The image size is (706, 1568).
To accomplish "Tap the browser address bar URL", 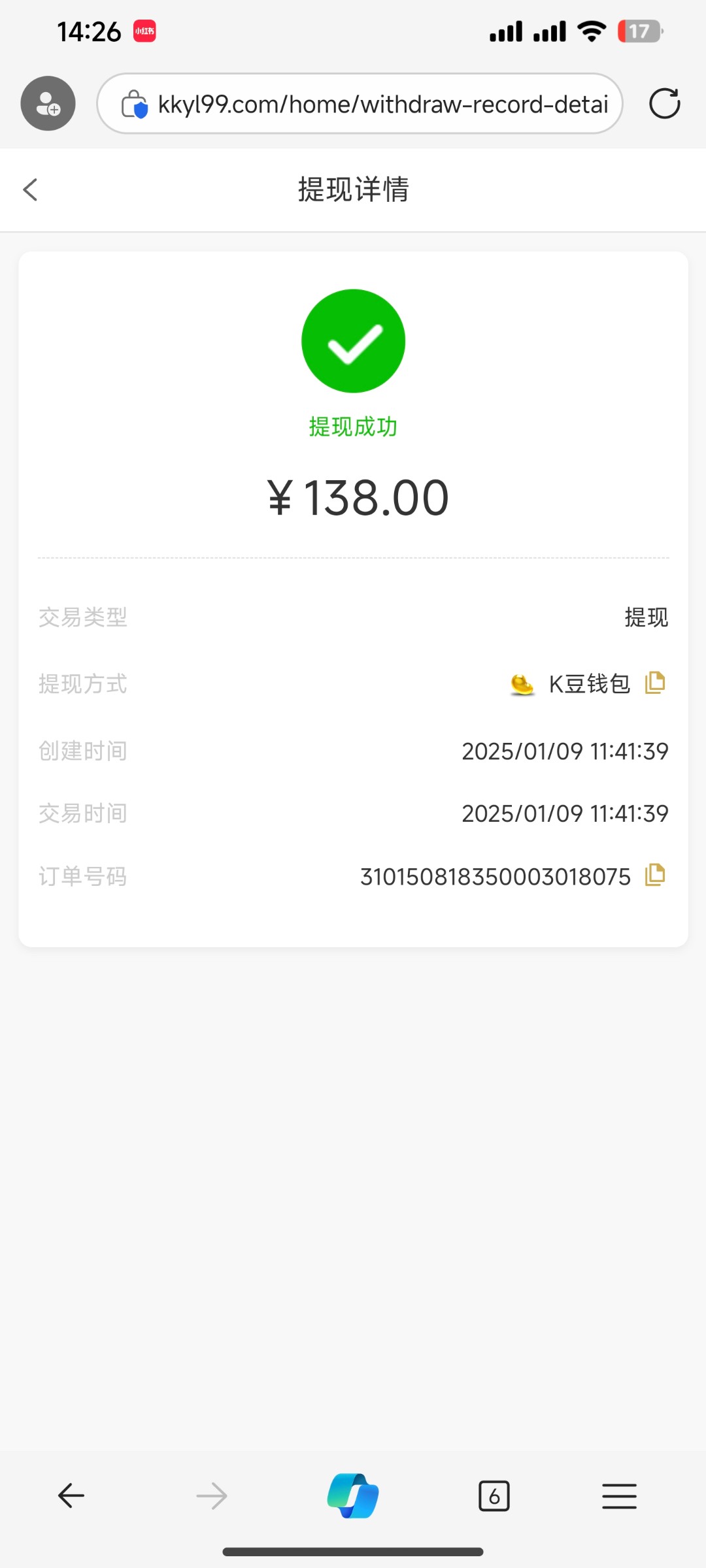I will (382, 104).
